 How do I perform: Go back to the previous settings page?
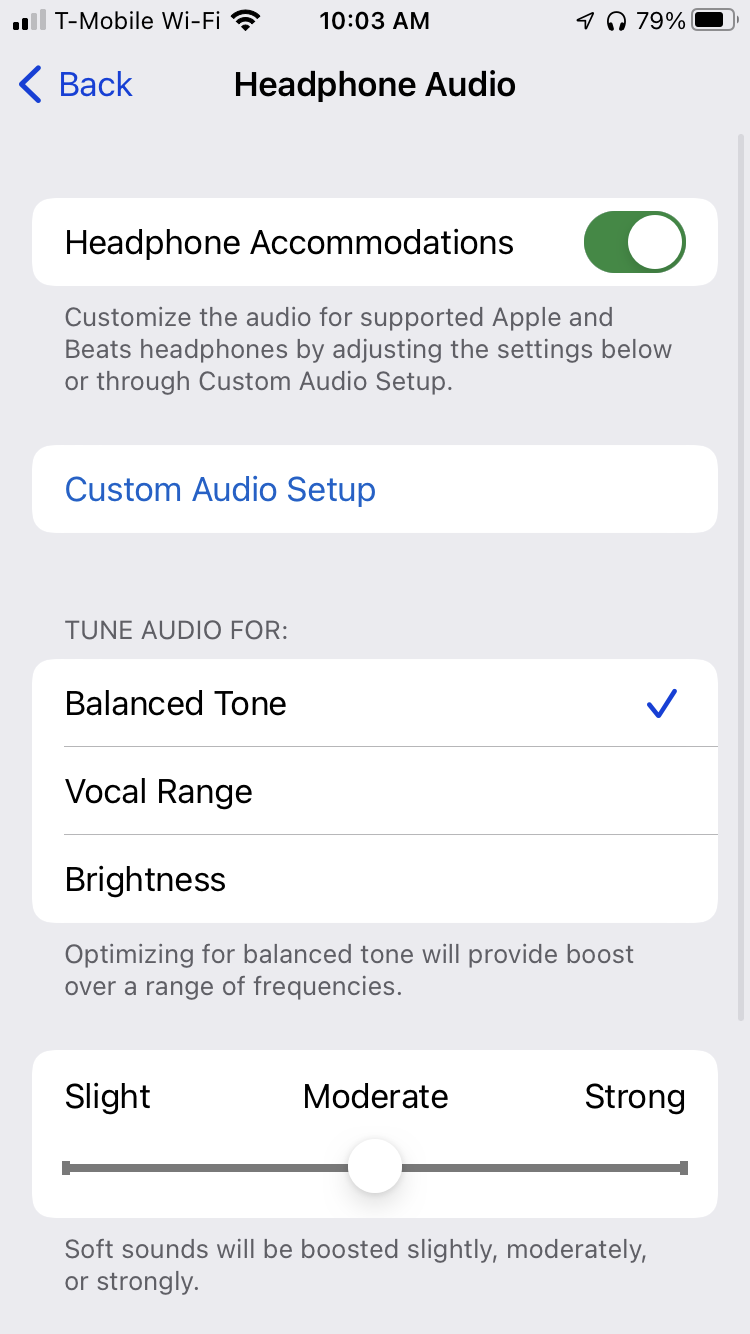76,85
